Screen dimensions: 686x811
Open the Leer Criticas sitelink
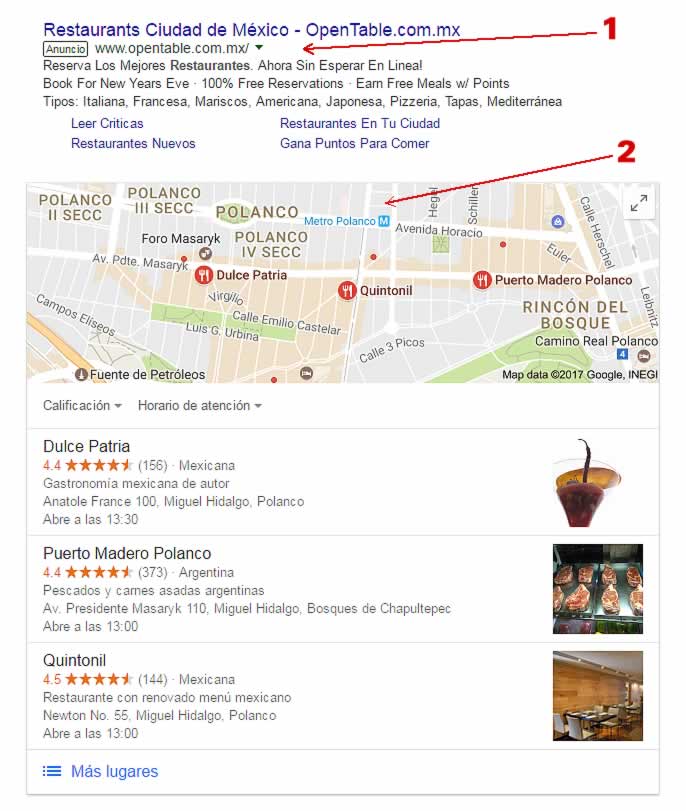[107, 124]
